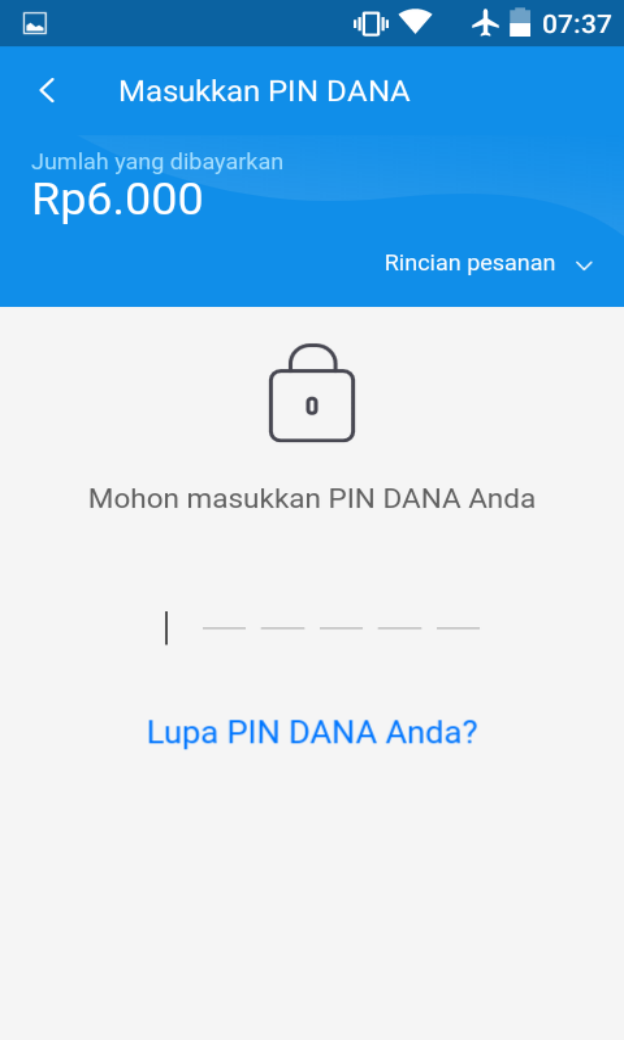
Task: Expand Rincian pesanan order details
Action: click(x=488, y=264)
